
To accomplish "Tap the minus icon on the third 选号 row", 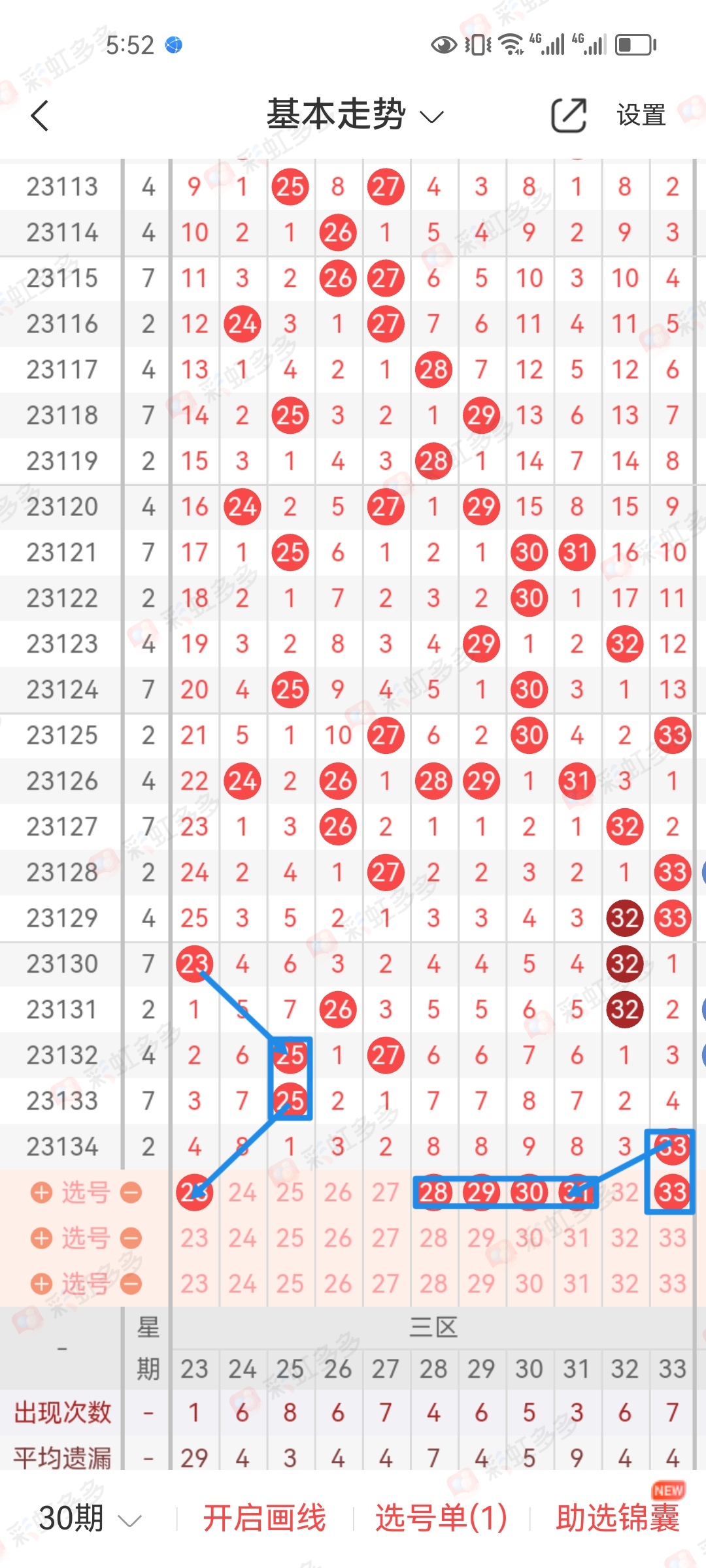I will [132, 1282].
